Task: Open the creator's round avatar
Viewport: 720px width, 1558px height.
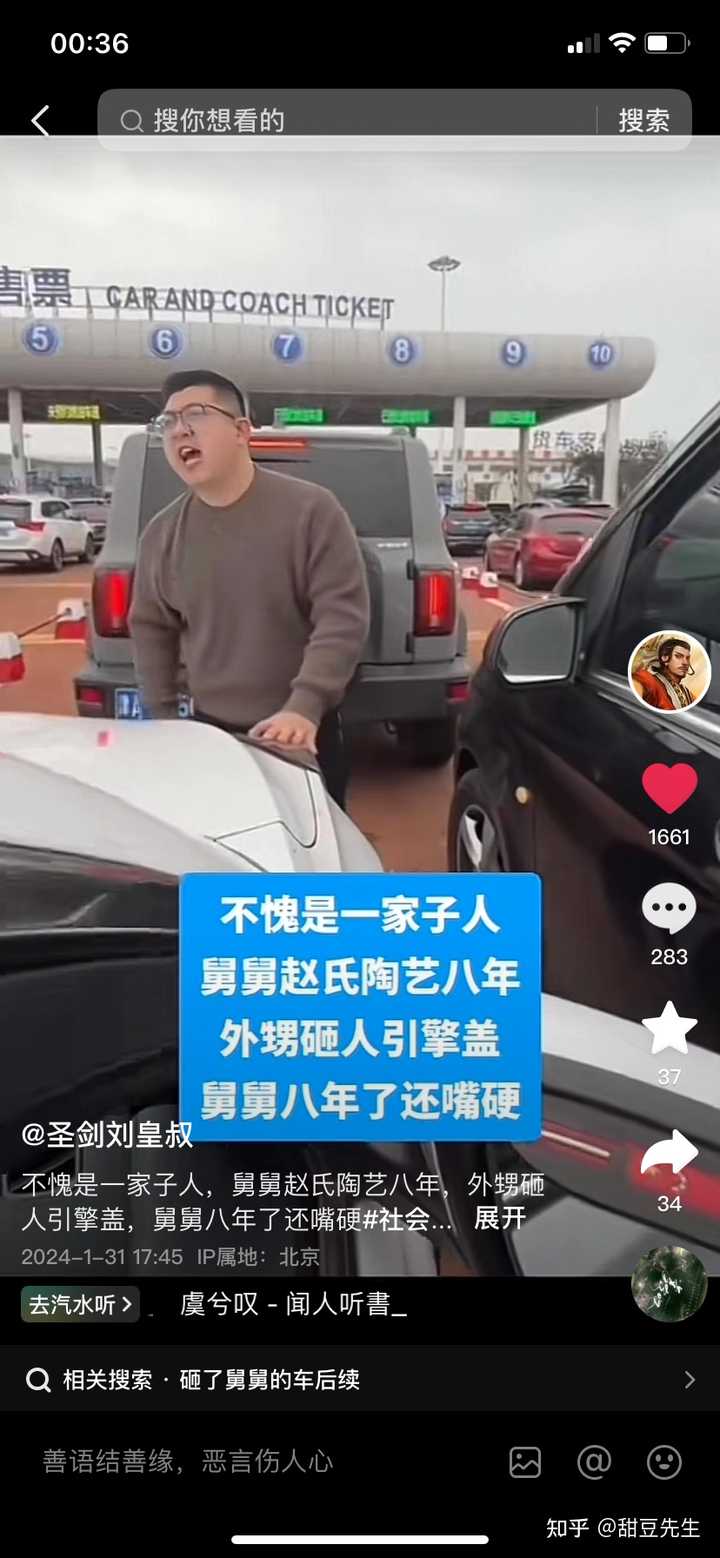Action: pos(669,672)
